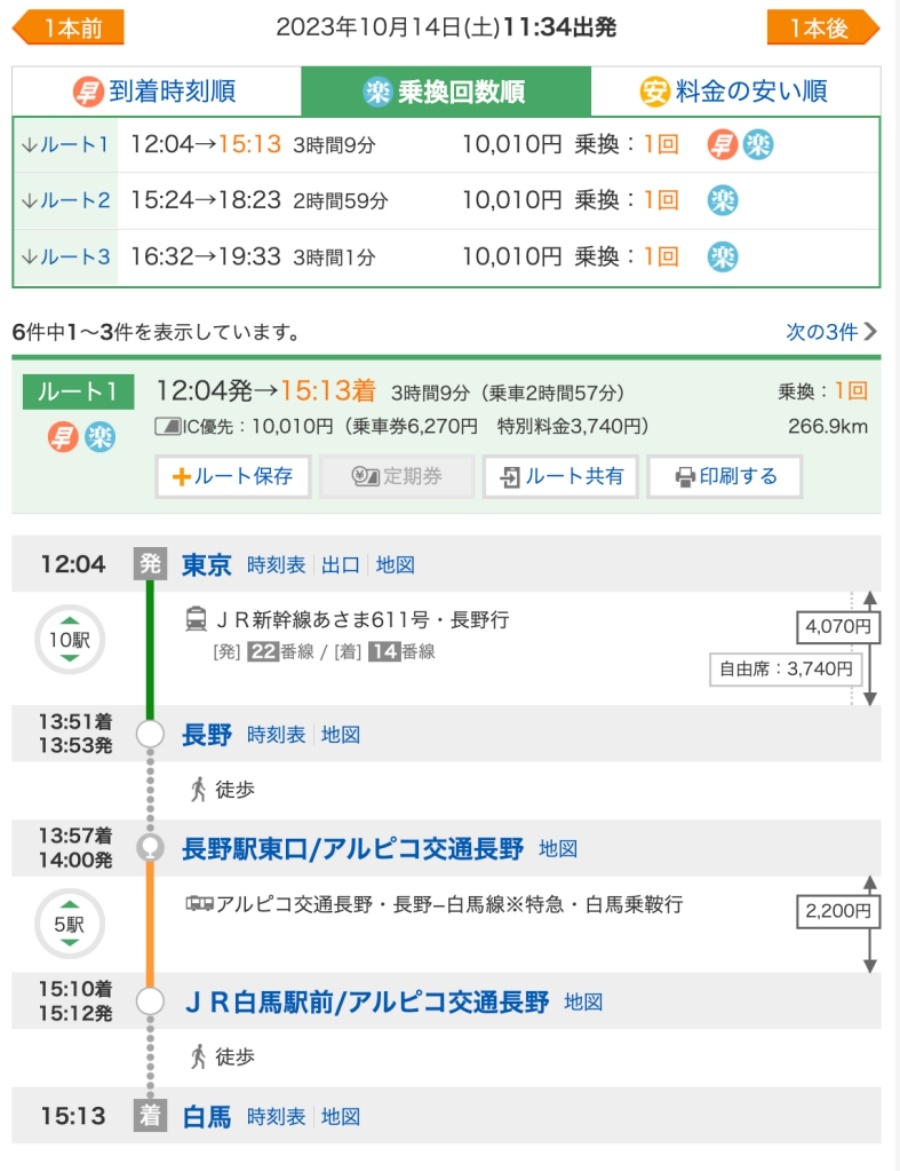Expand the 5駅 bus stop list
Screen dimensions: 900x1171
pyautogui.click(x=69, y=924)
